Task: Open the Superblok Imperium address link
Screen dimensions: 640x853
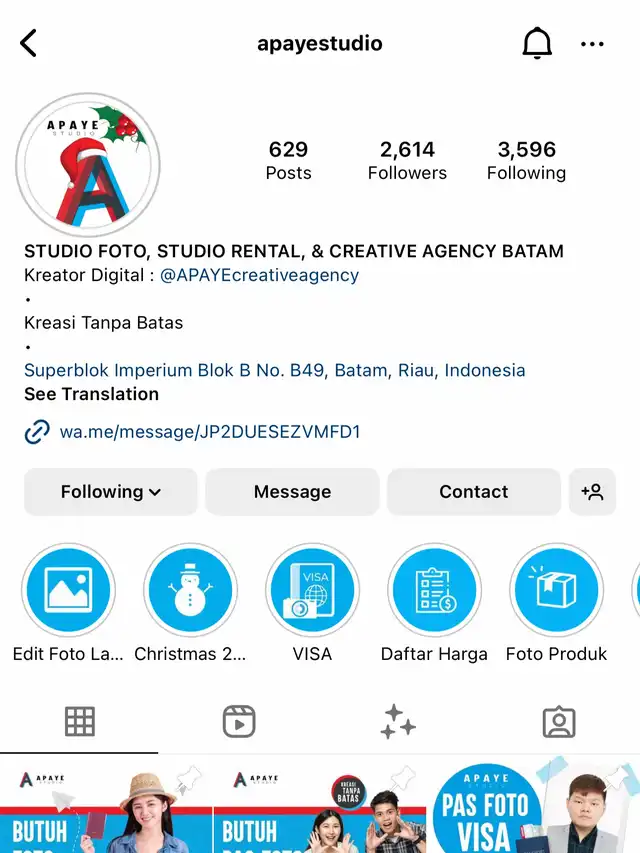Action: coord(274,370)
